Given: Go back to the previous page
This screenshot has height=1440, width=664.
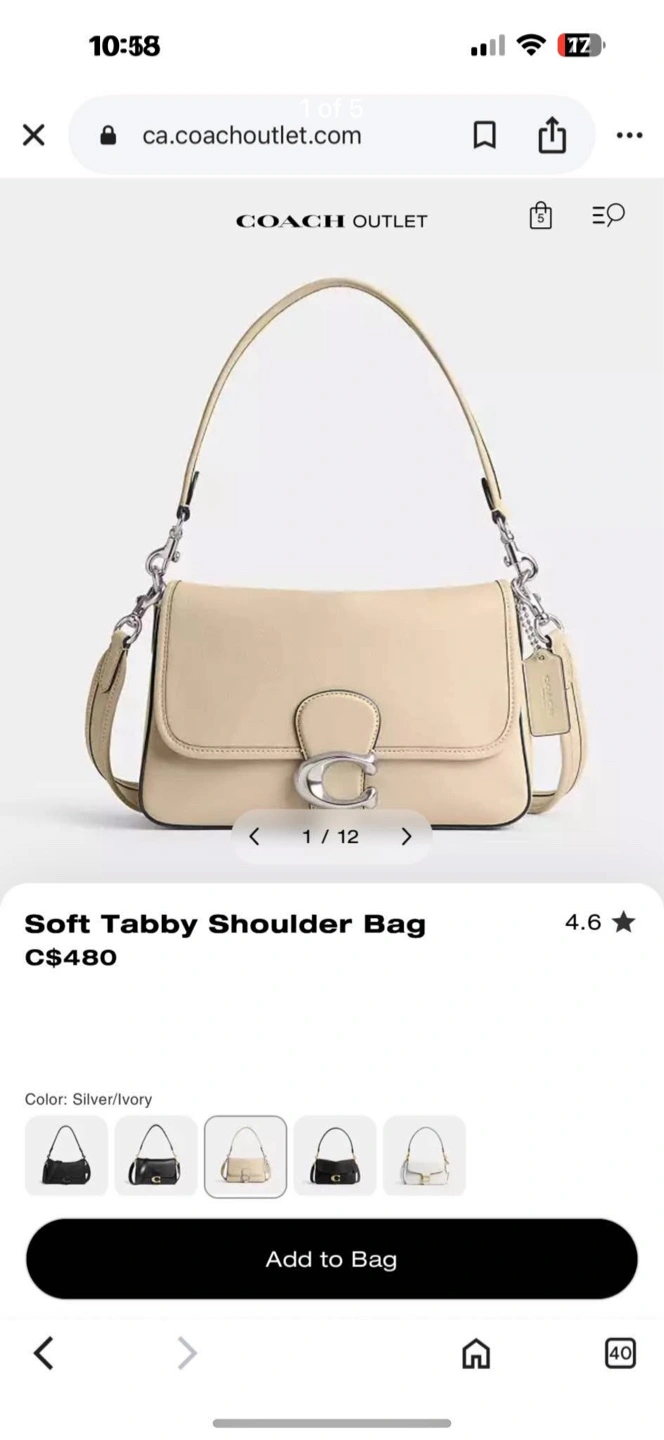Looking at the screenshot, I should [x=43, y=1353].
